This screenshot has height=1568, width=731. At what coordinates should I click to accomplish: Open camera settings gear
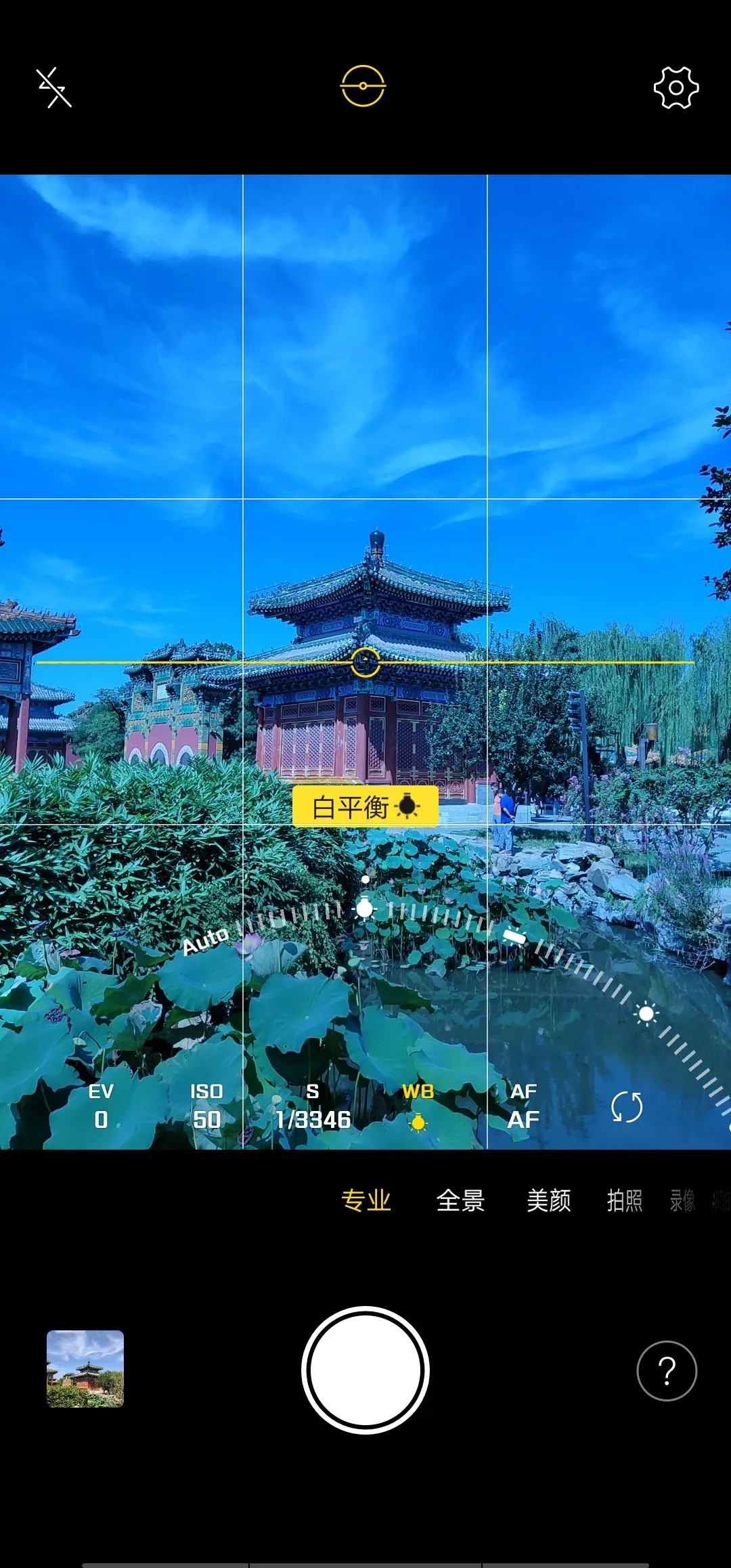point(675,87)
